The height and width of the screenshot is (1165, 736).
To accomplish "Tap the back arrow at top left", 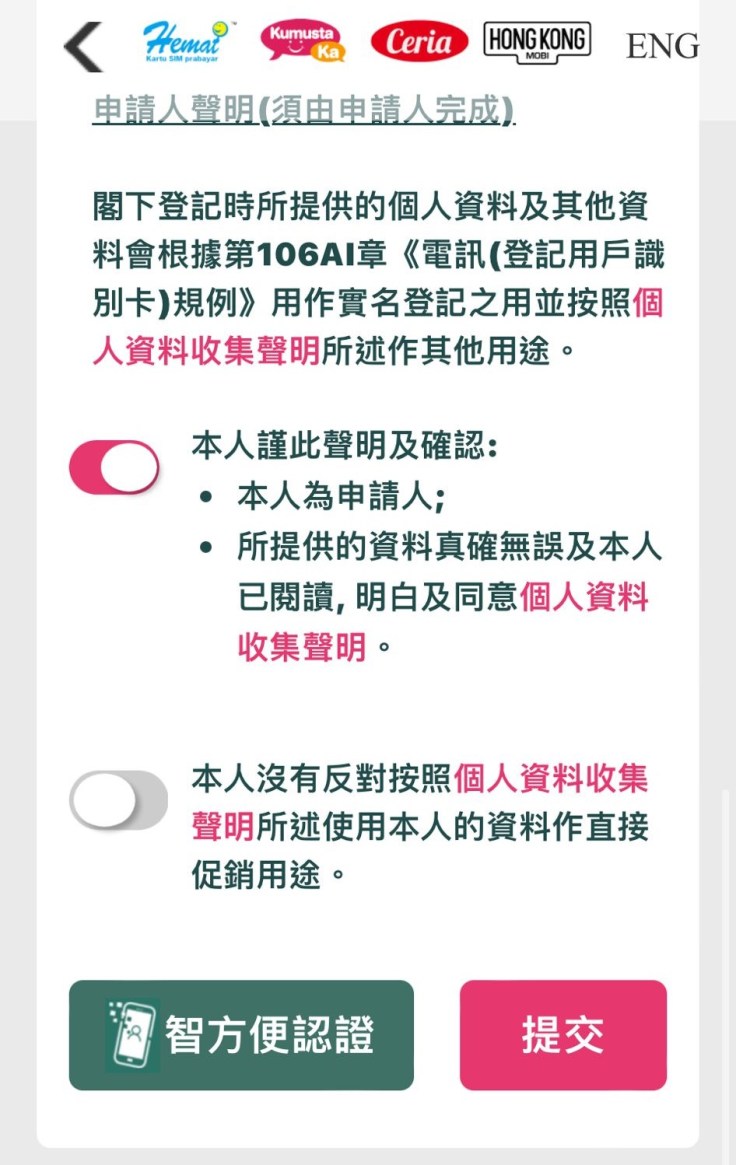I will coord(84,48).
